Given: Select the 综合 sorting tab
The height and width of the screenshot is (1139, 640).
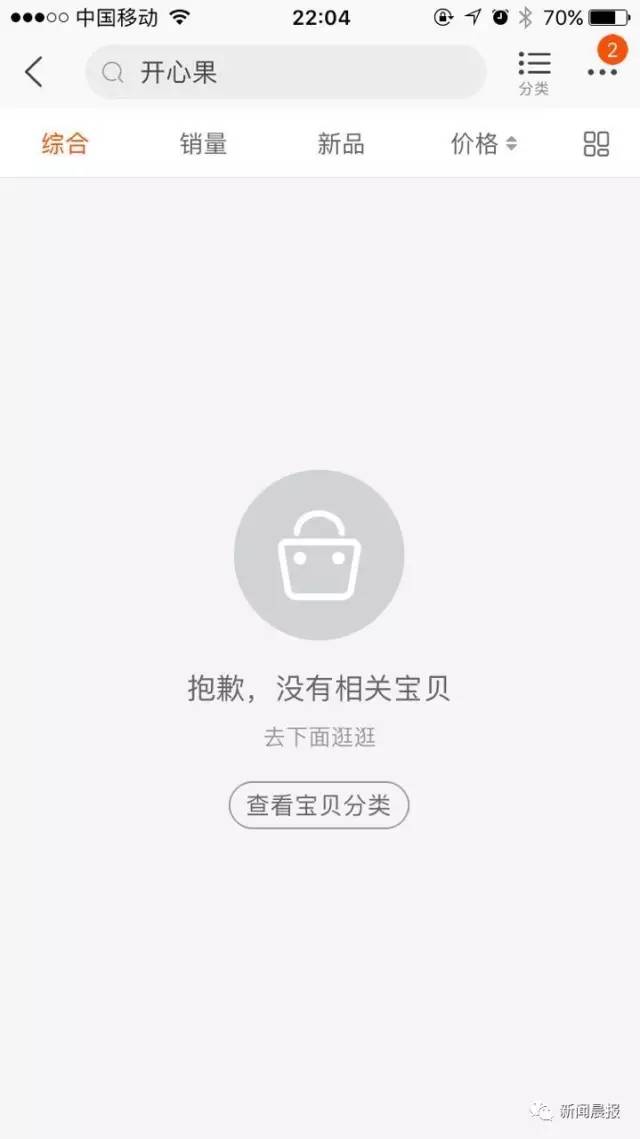Looking at the screenshot, I should pyautogui.click(x=65, y=144).
